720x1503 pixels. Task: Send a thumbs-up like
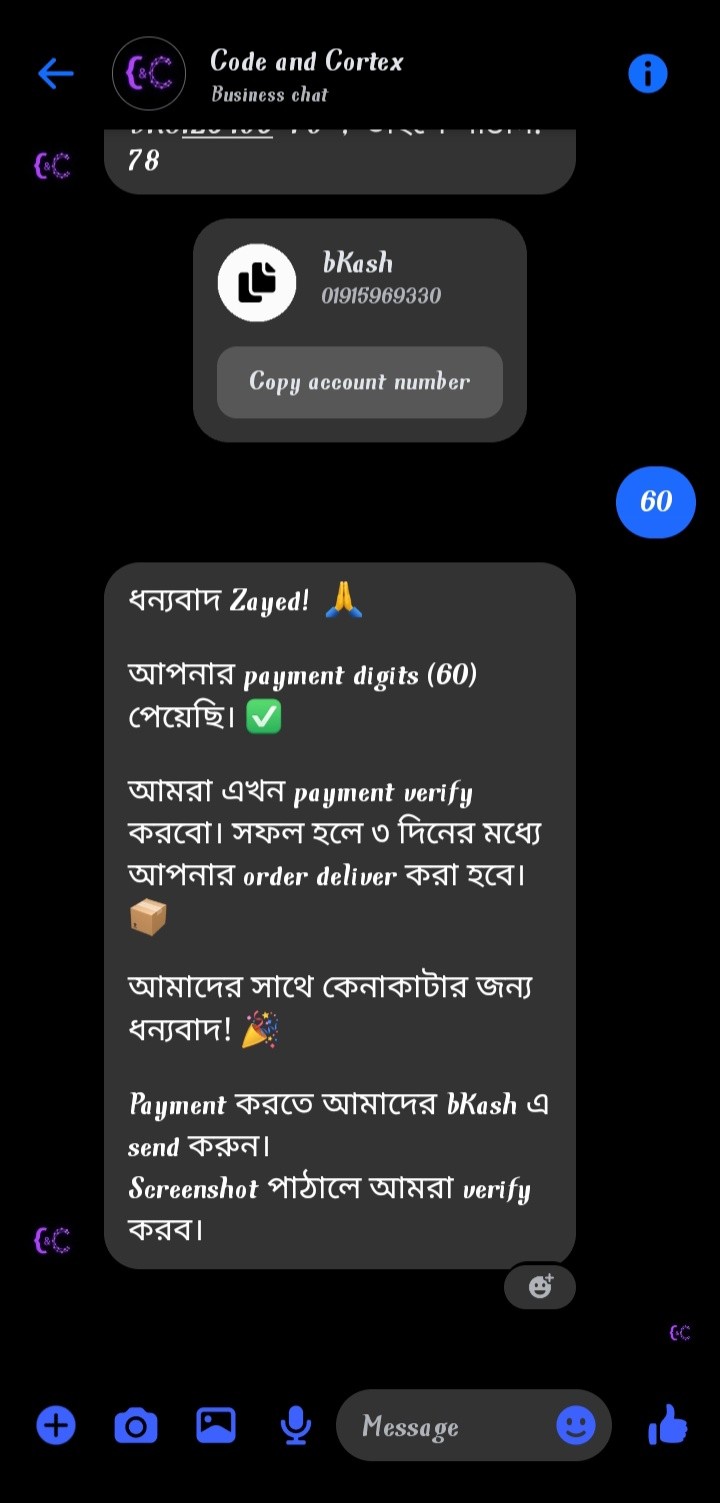point(668,1424)
